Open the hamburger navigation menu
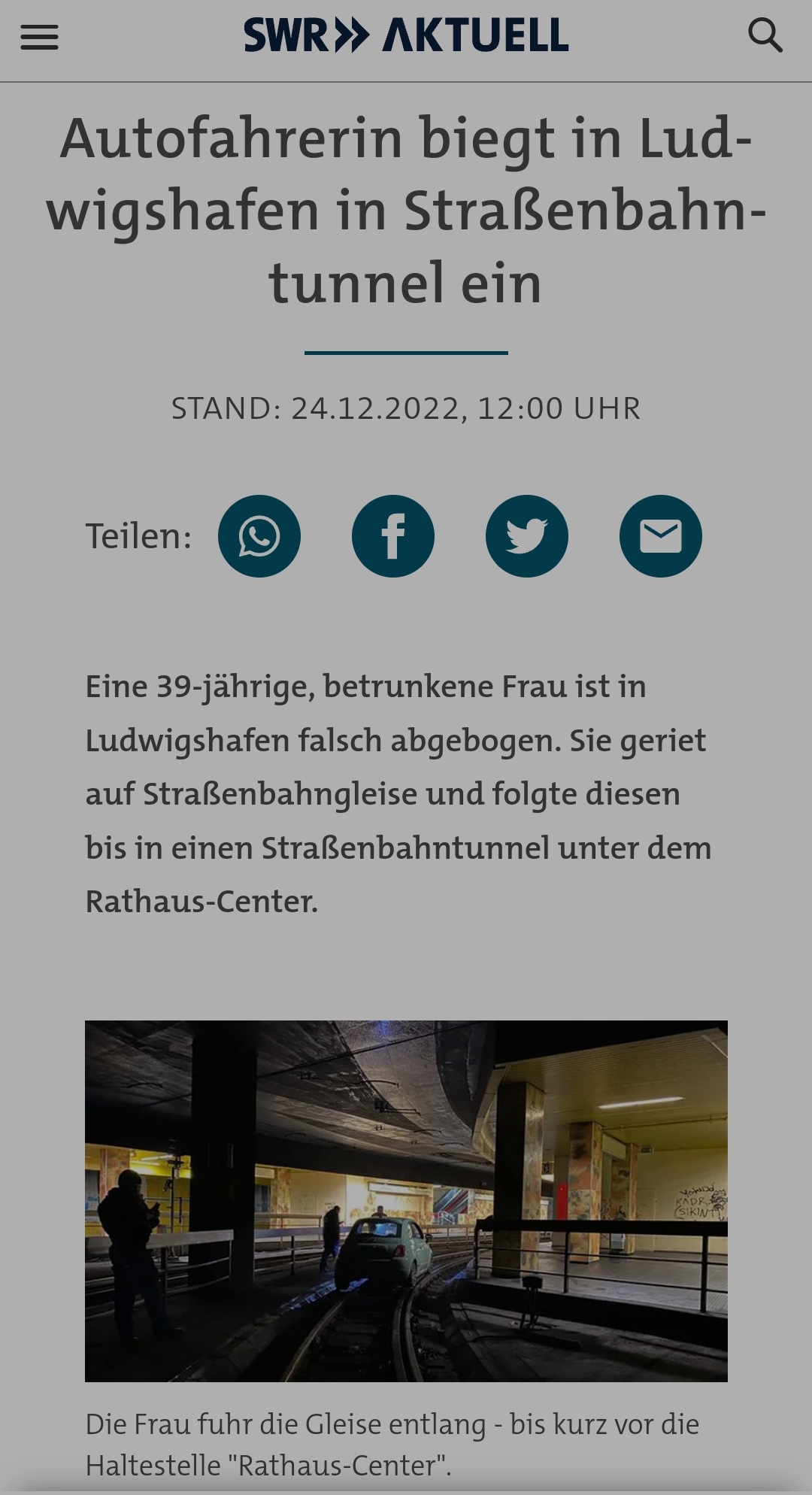Screen dimensions: 812x1495 click(39, 37)
